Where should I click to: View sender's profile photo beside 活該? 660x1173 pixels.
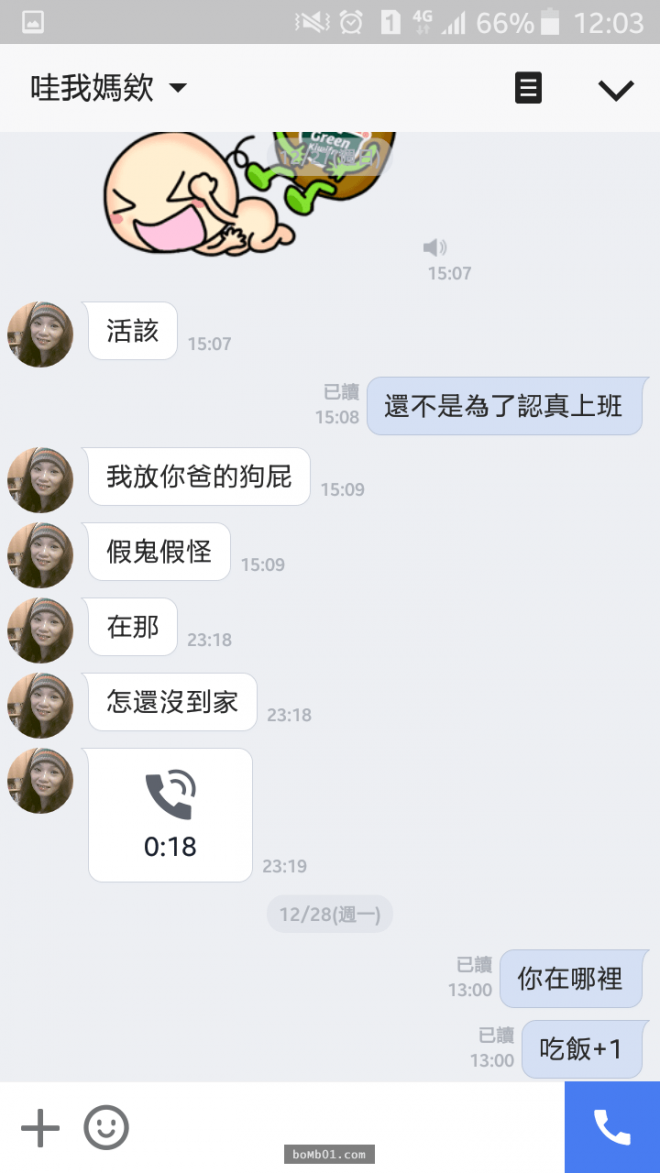[41, 334]
